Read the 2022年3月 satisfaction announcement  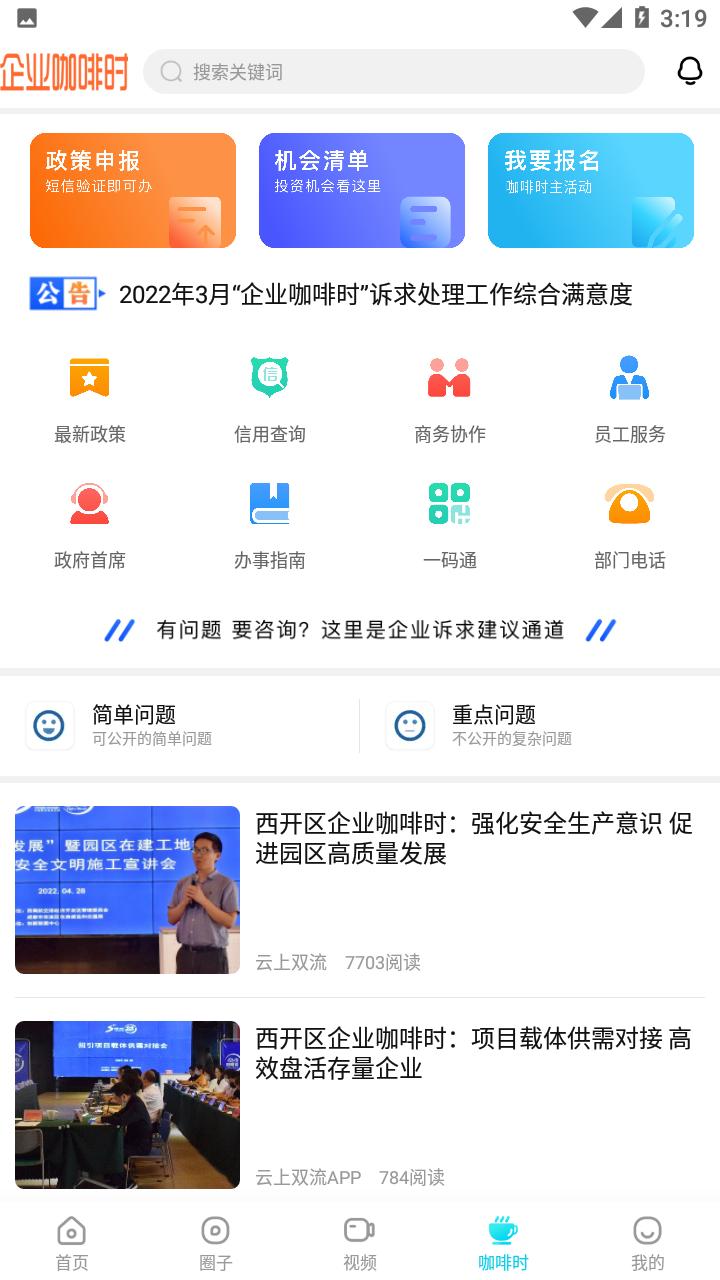pos(375,295)
